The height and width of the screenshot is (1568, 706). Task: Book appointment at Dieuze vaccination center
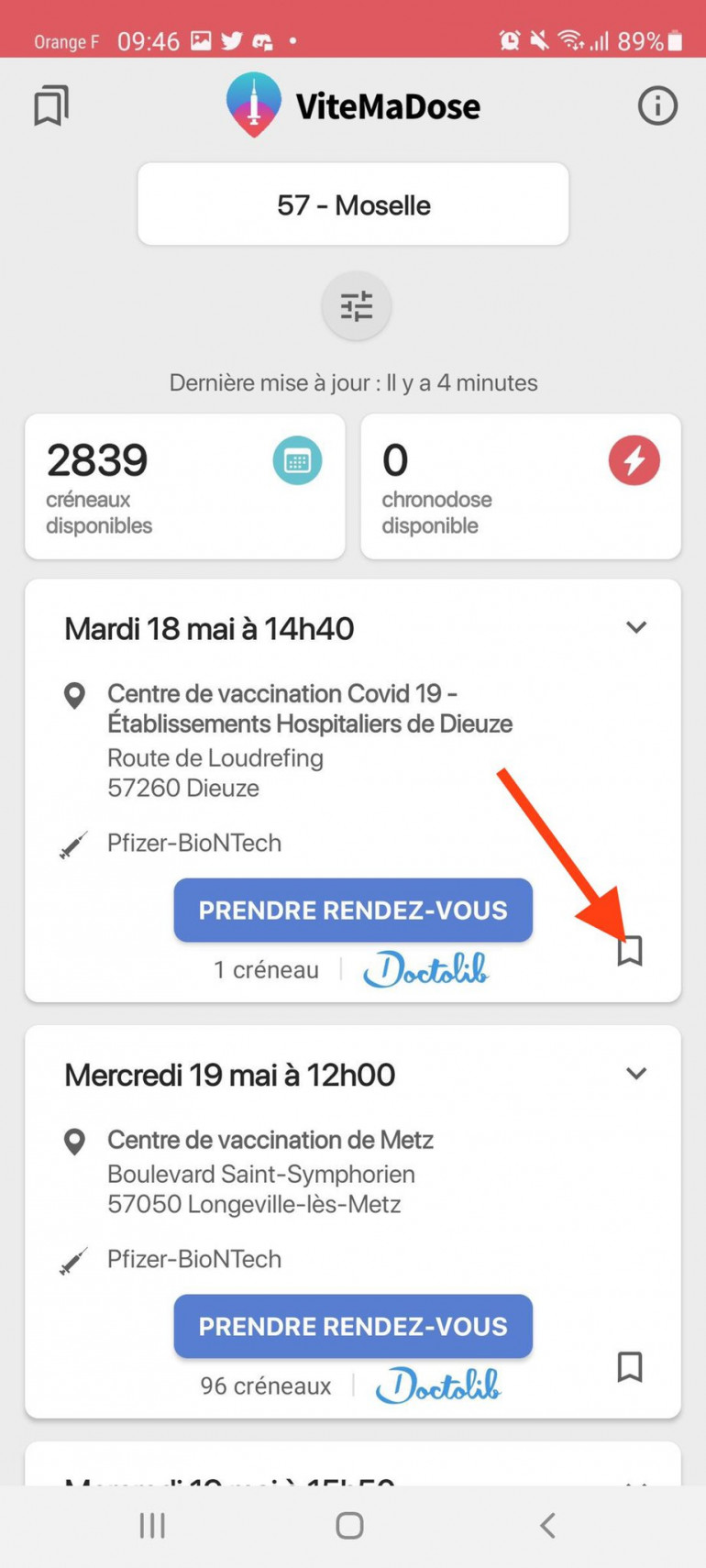(353, 911)
